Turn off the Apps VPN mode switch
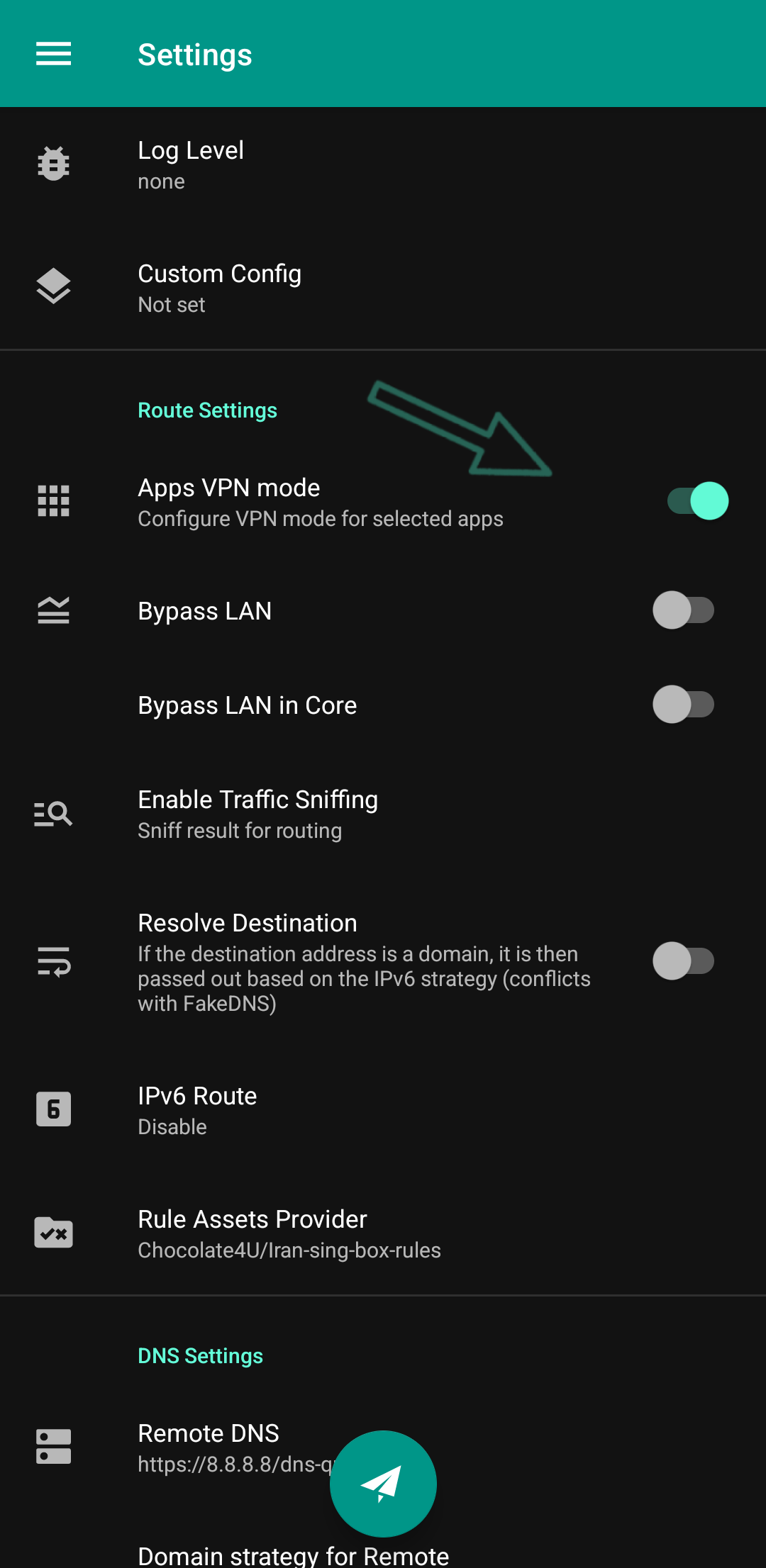766x1568 pixels. coord(697,501)
